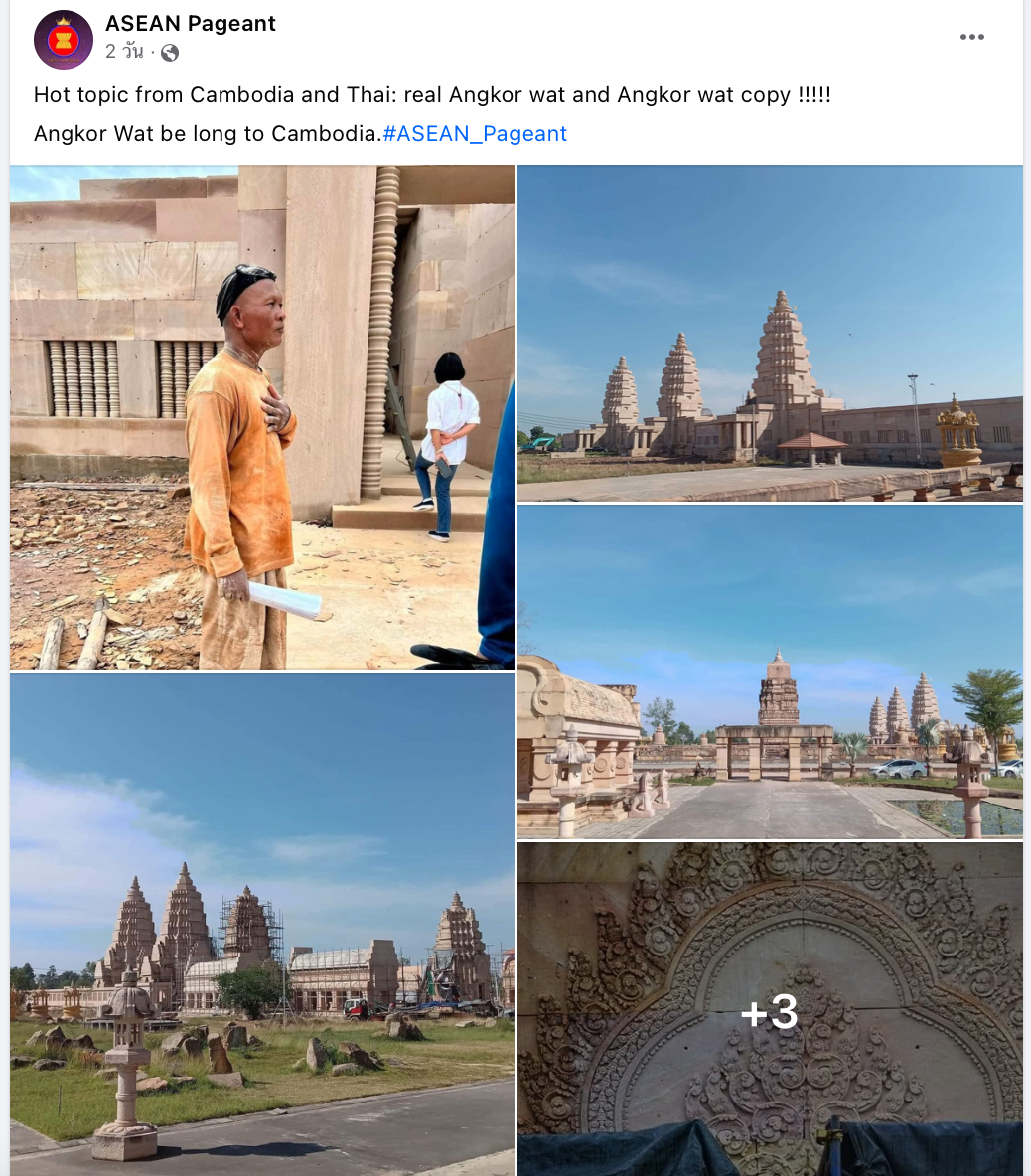Click the +3 overlay to see remaining photos
Screen dimensions: 1031x1176
click(x=768, y=1014)
